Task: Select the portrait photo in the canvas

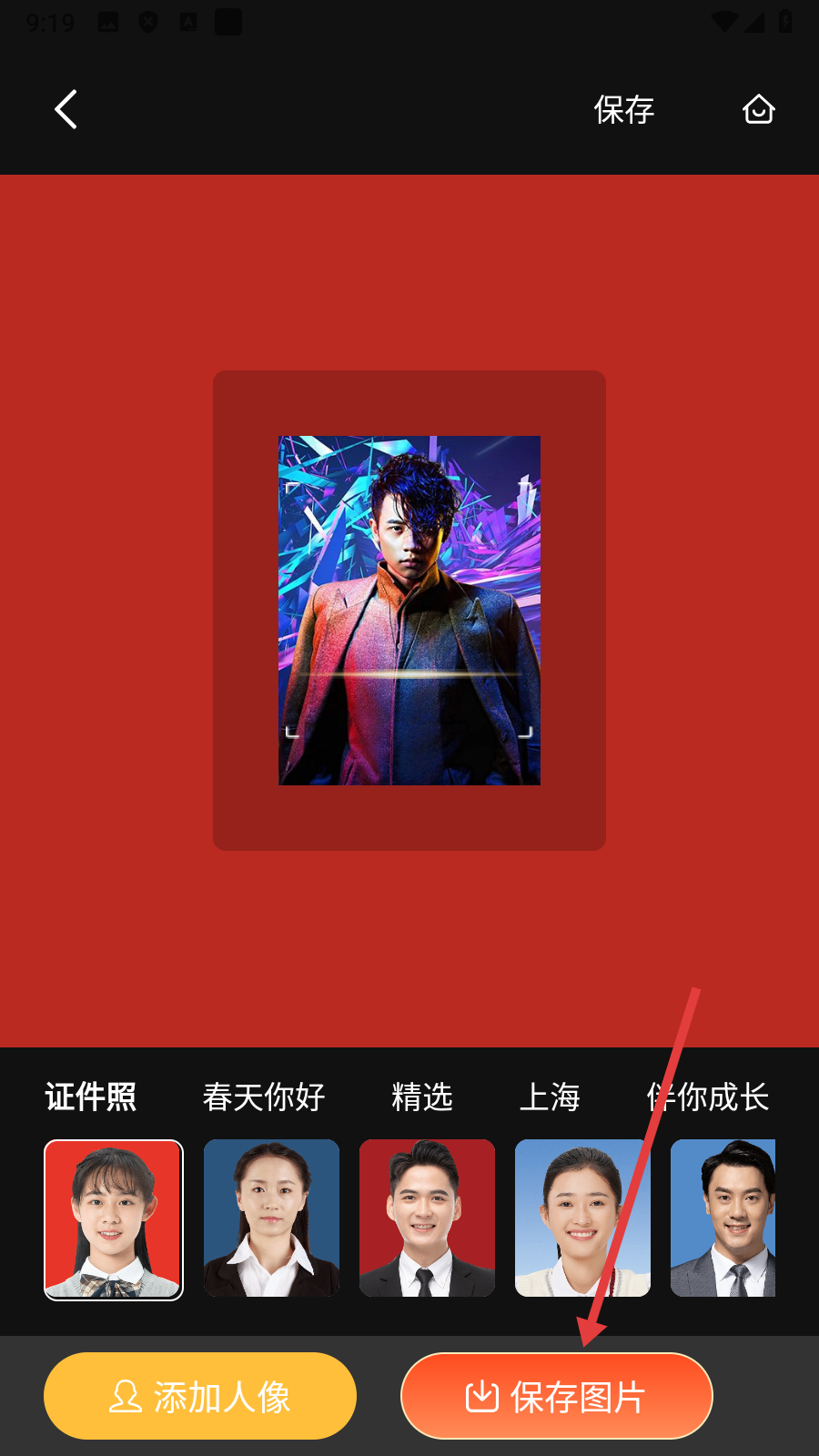Action: click(x=409, y=610)
